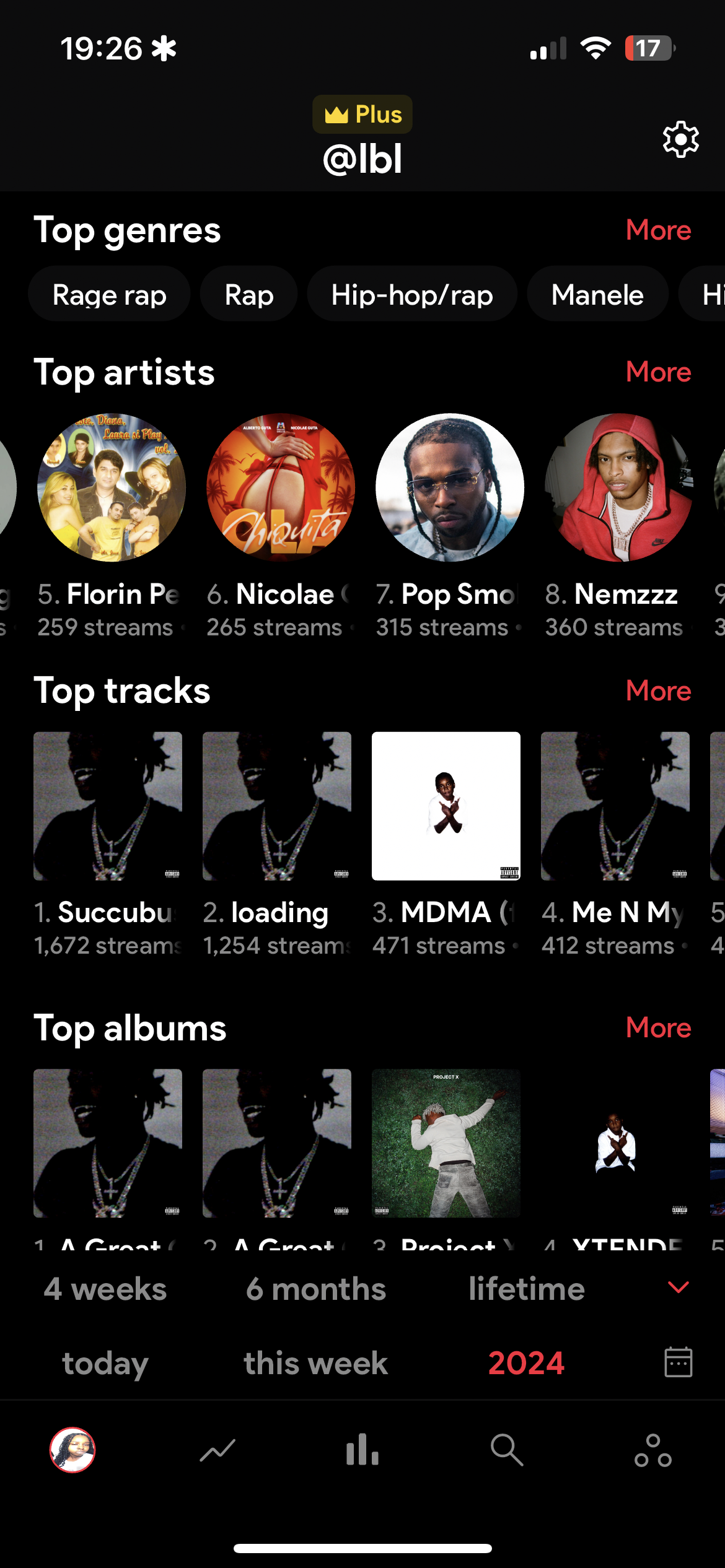See More top albums
The image size is (725, 1568).
[658, 1028]
